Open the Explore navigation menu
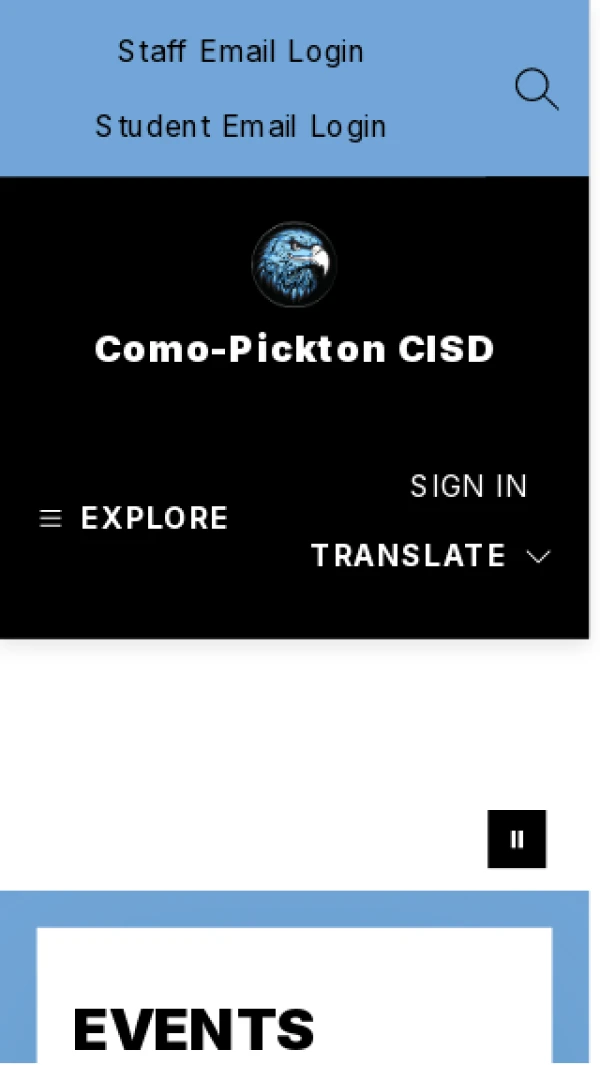Screen dimensions: 600x1065 point(134,518)
